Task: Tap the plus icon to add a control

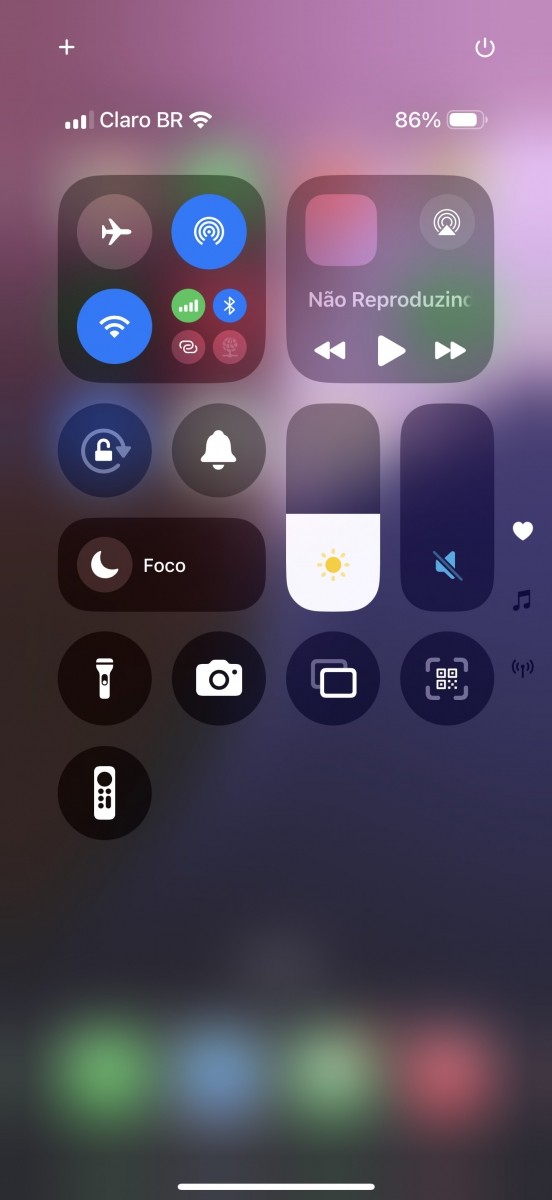Action: pyautogui.click(x=67, y=47)
